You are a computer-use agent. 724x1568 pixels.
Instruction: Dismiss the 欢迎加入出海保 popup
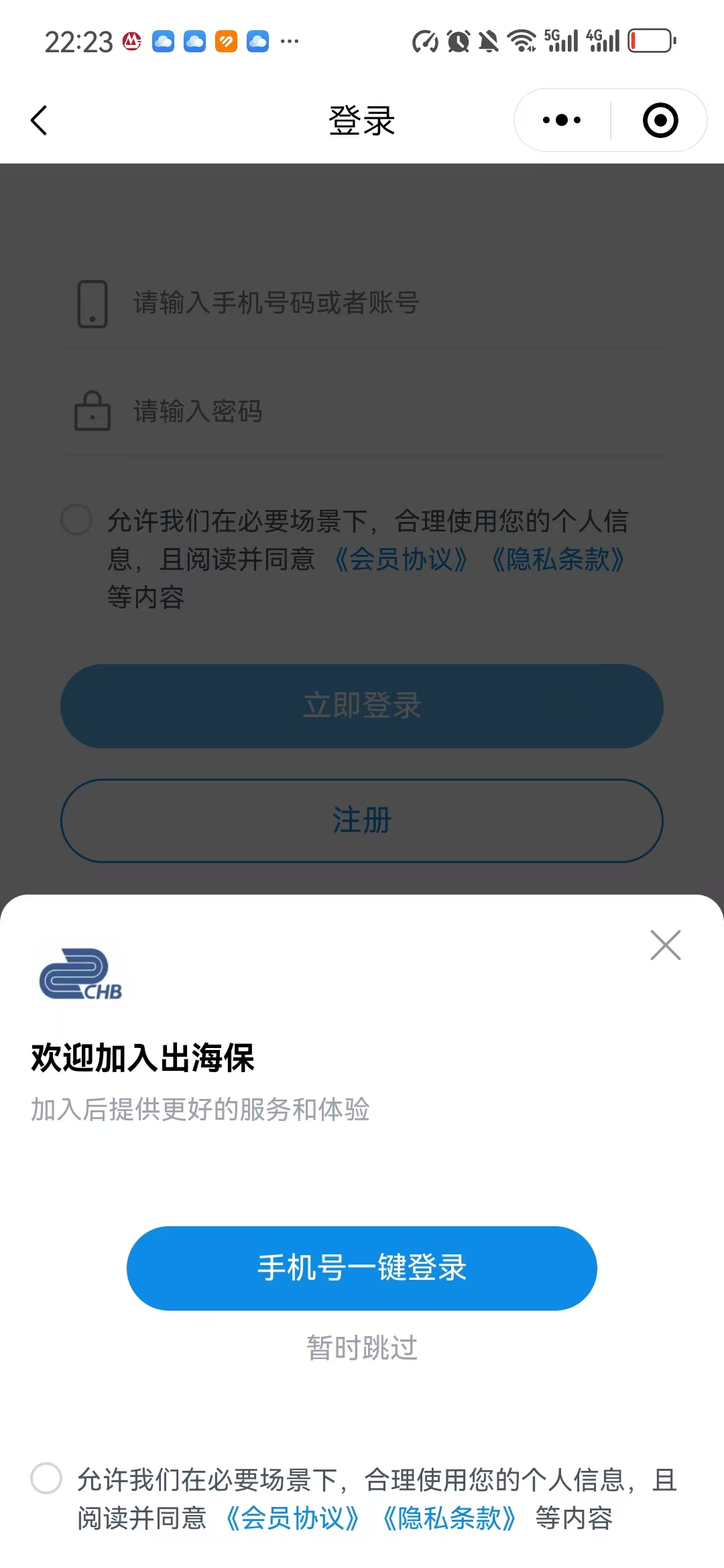[x=665, y=945]
